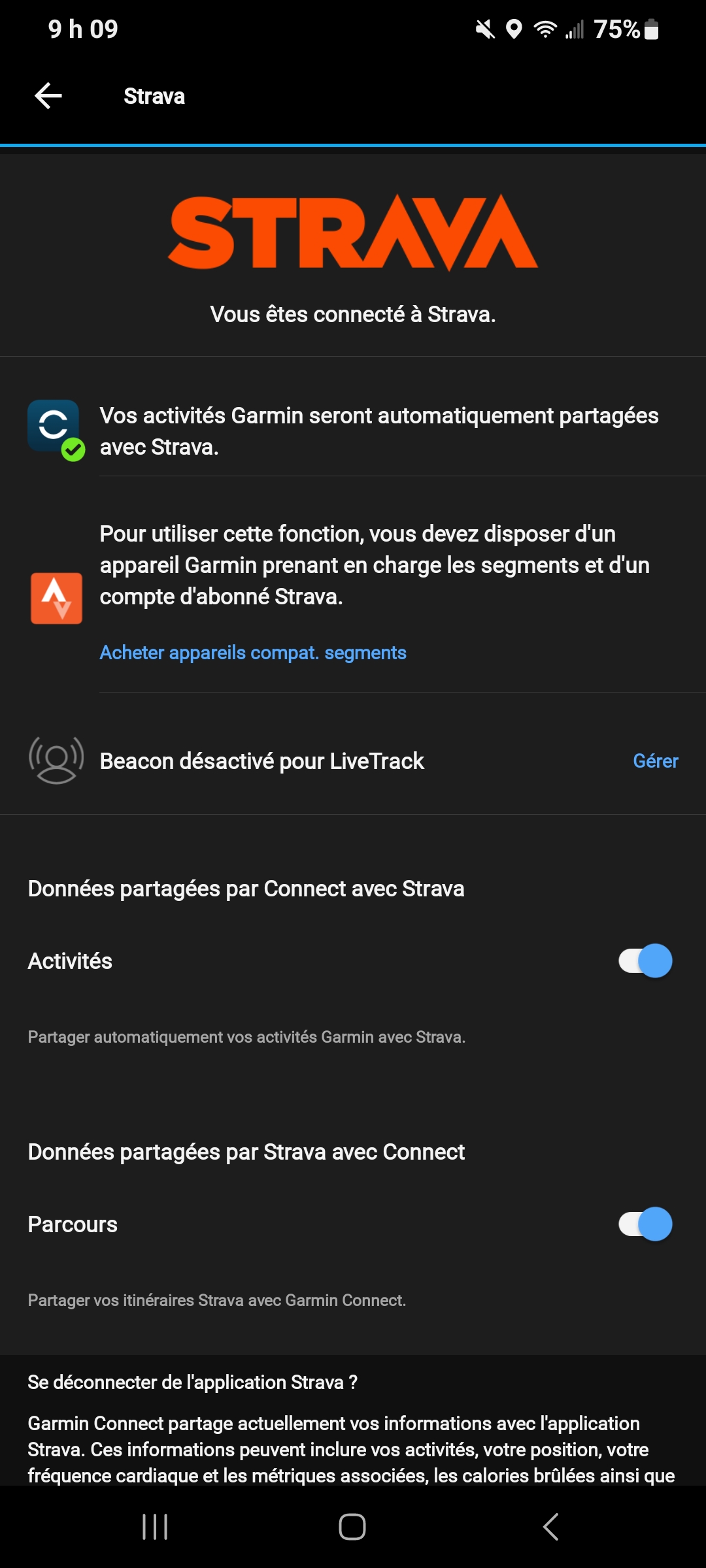This screenshot has height=1568, width=706.
Task: Turn off the Parcours toggle
Action: tap(645, 1224)
